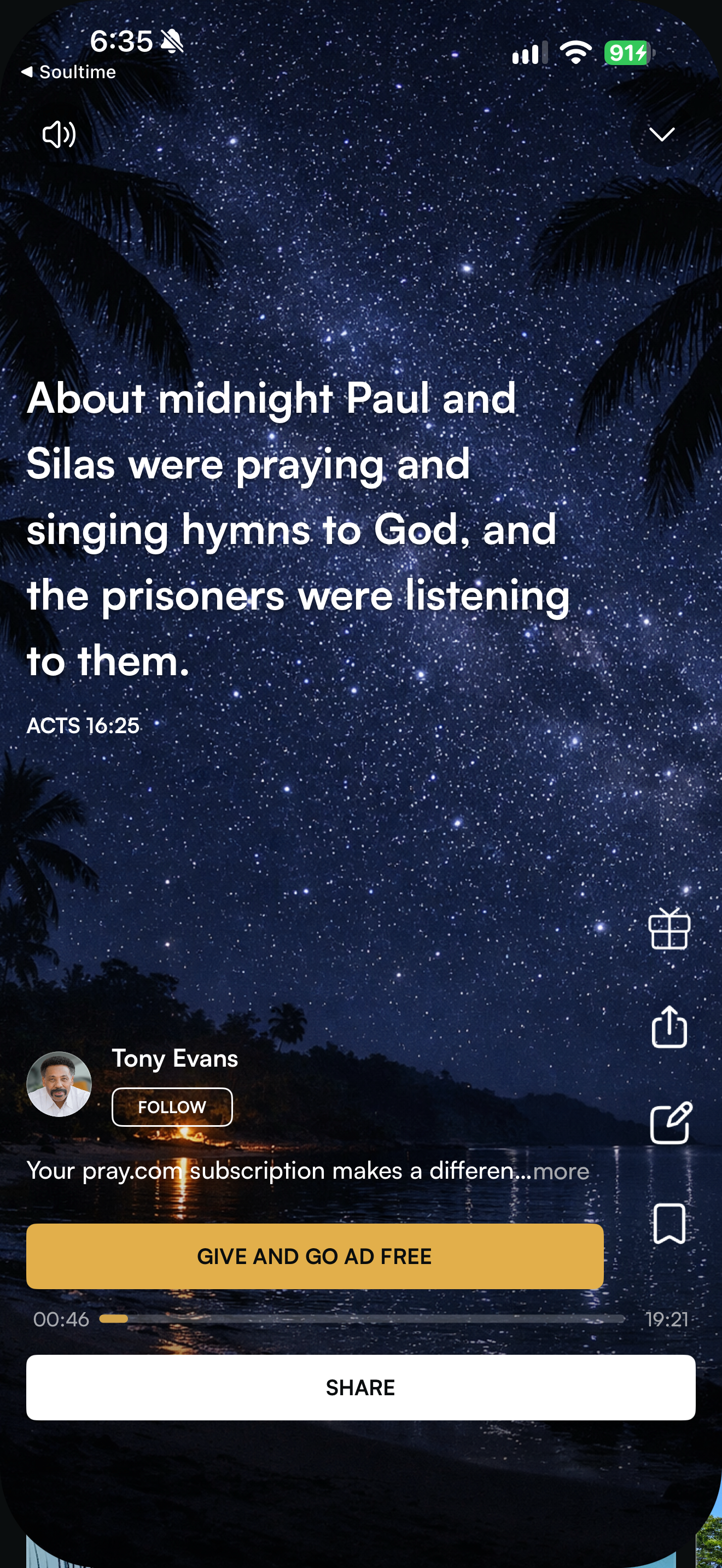Return to Soultime app
Screen dimensions: 722x1568
click(x=68, y=72)
